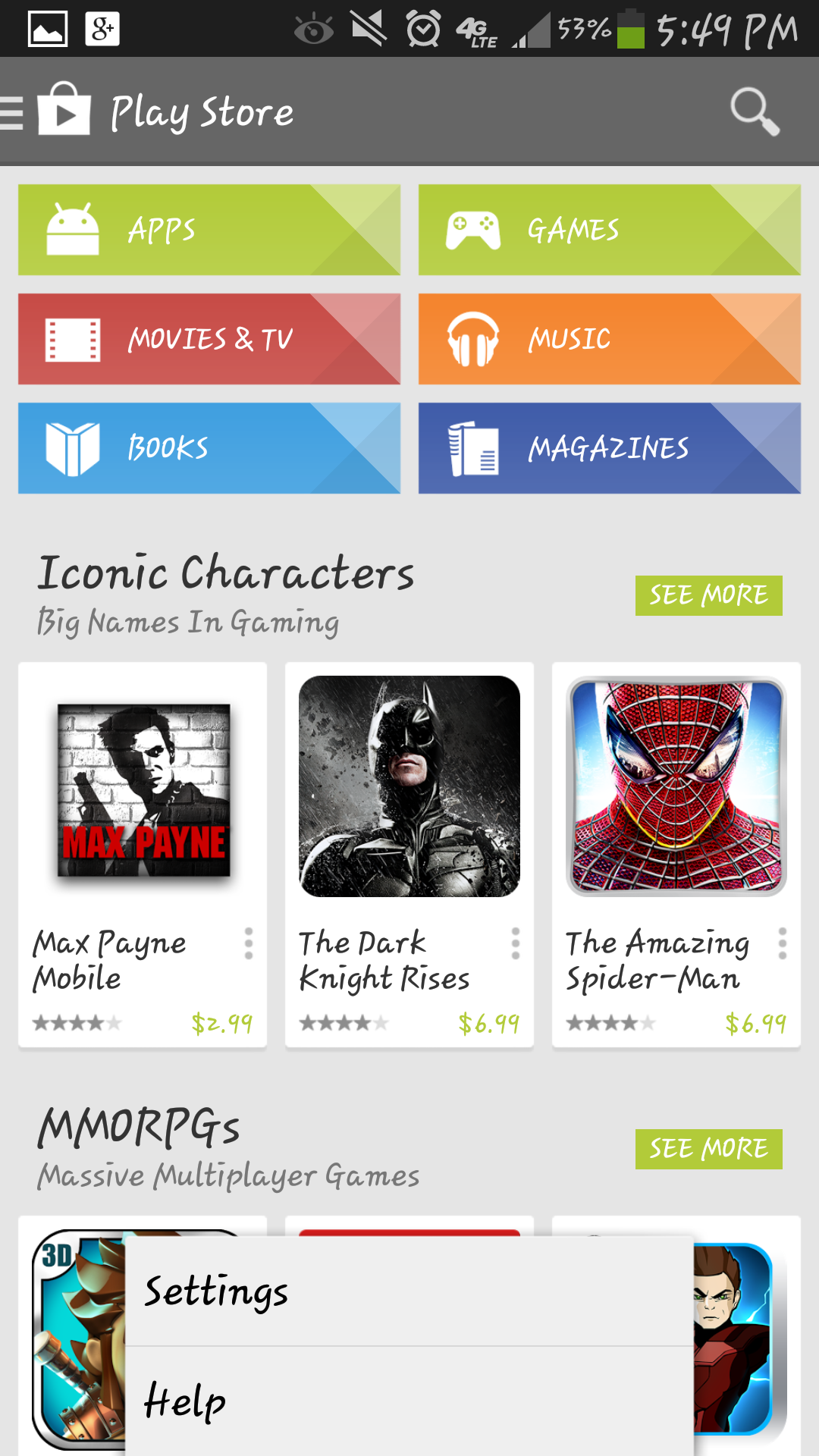Screen dimensions: 819x1456
Task: See more Iconic Characters games
Action: click(x=708, y=595)
